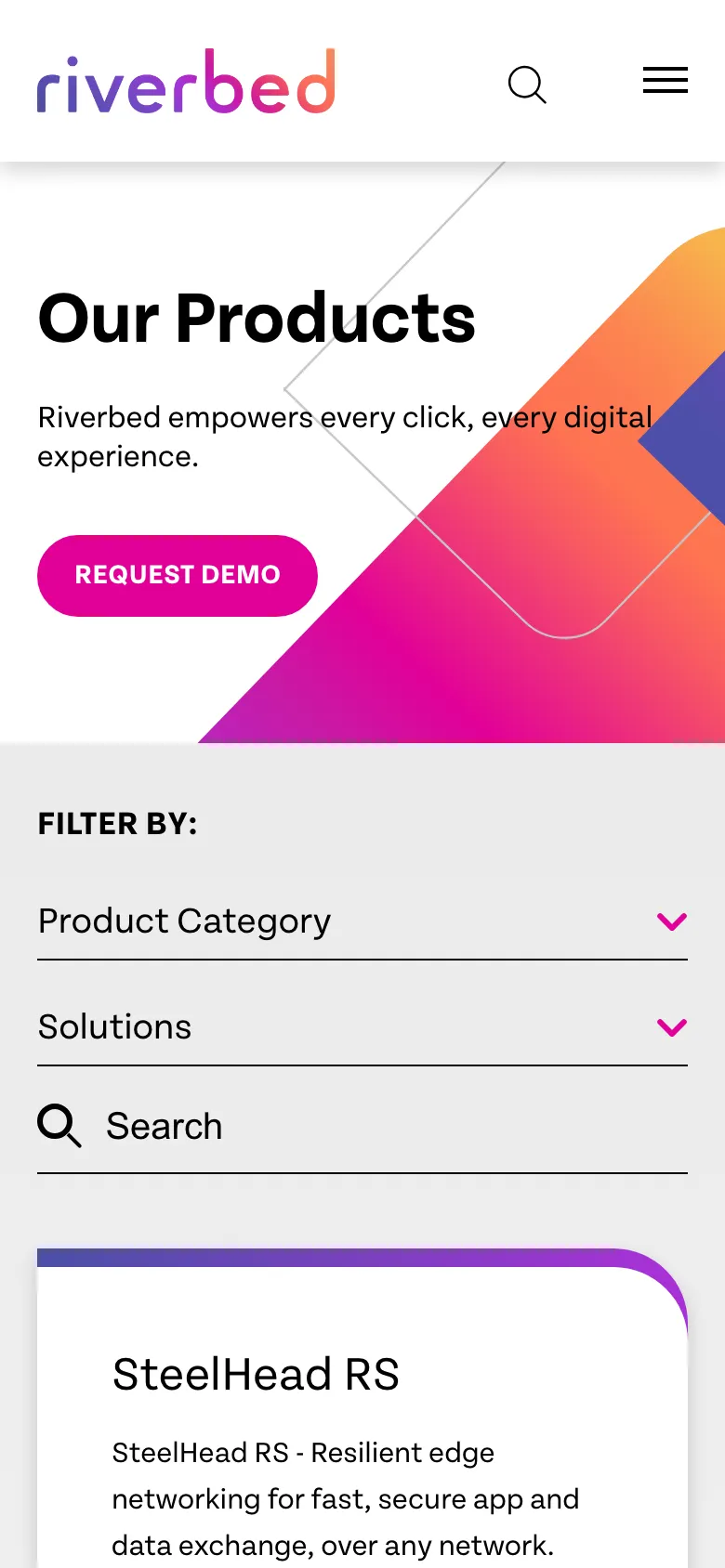
Task: Click the magnifier icon beside the filter Search field
Action: (x=59, y=1125)
